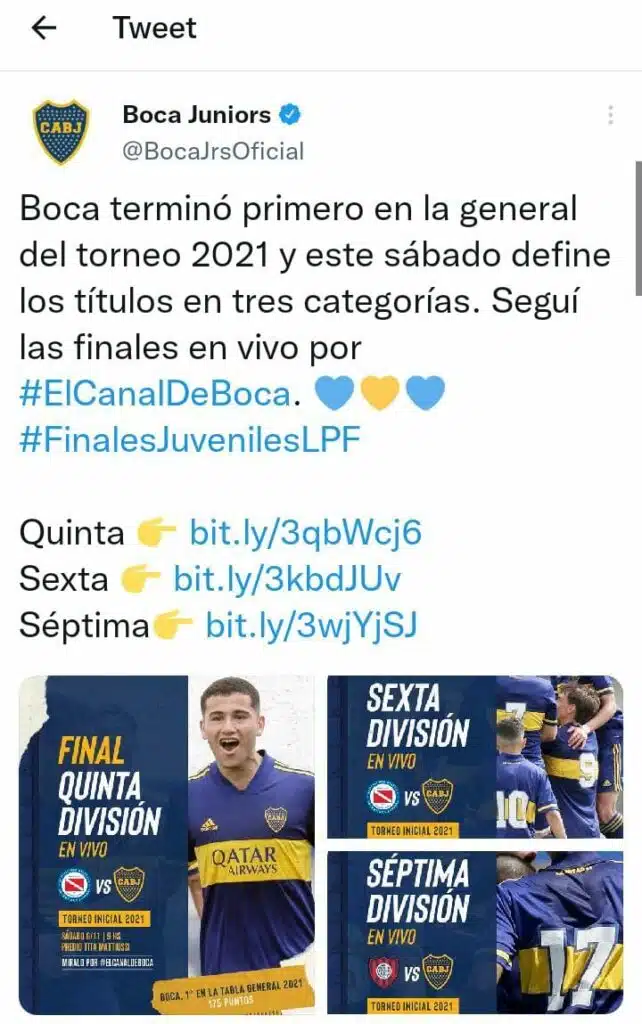This screenshot has width=642, height=1024.
Task: View the Sexta División image
Action: pyautogui.click(x=474, y=757)
